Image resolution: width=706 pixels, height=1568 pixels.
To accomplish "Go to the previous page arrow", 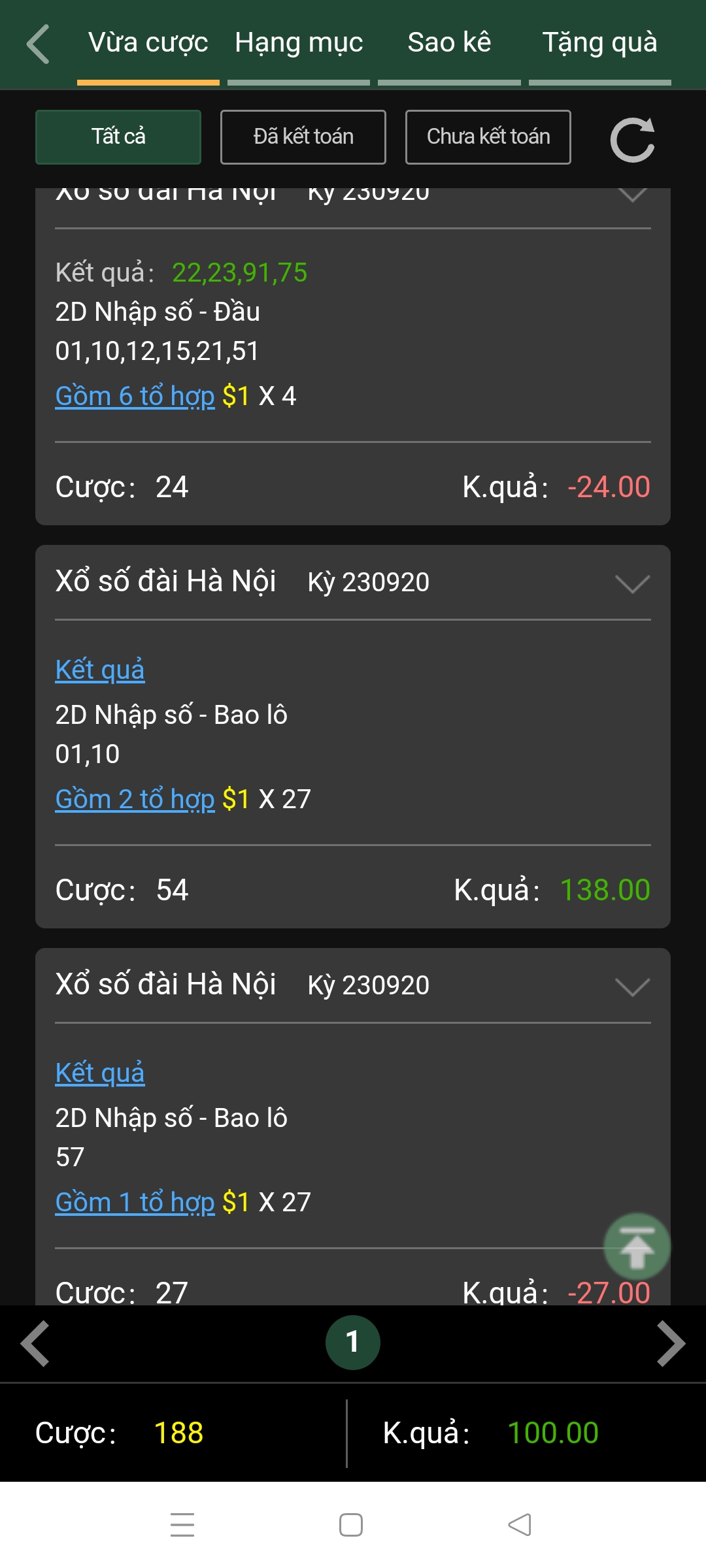I will click(x=35, y=1343).
